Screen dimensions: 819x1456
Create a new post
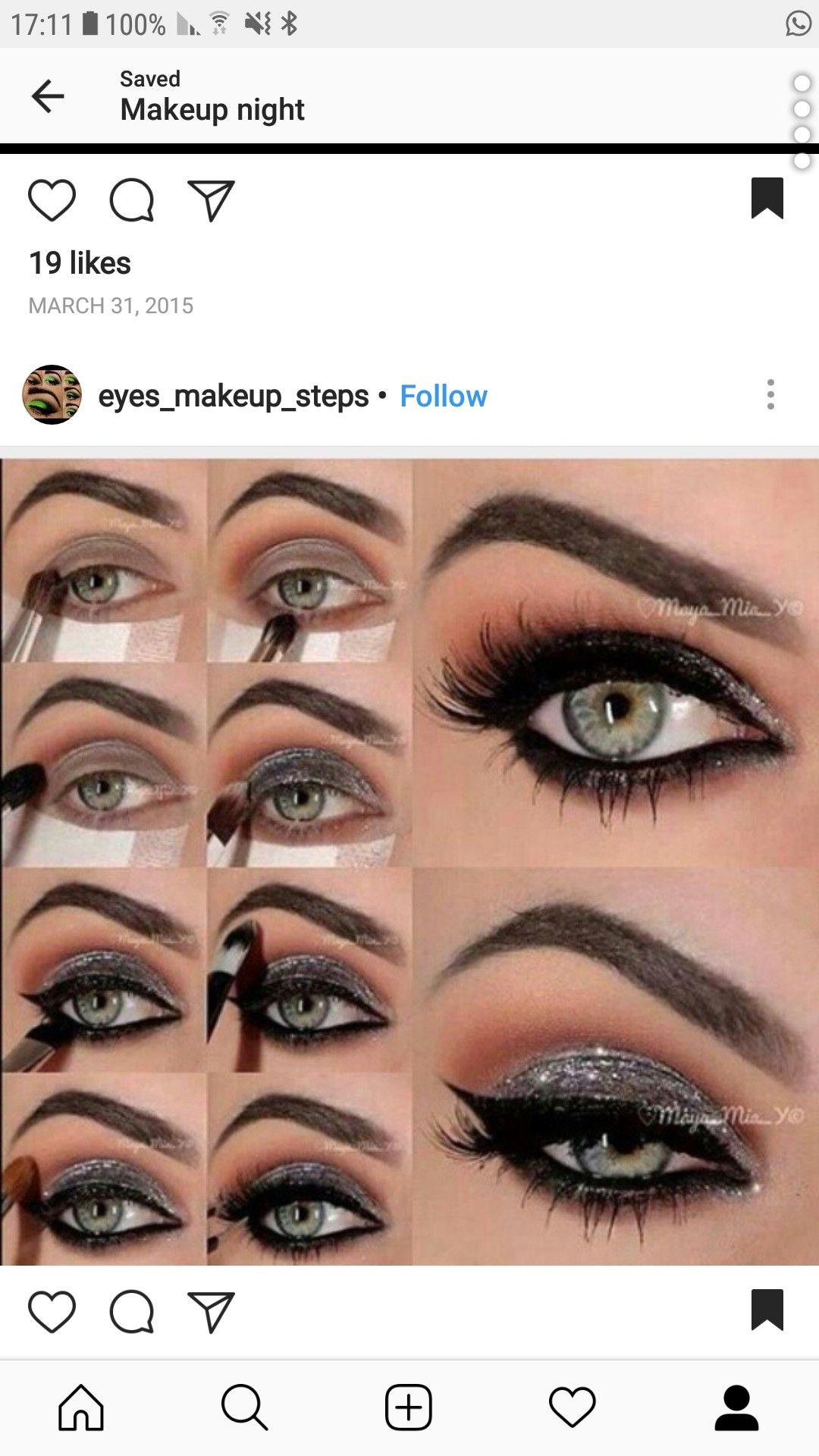[x=409, y=1407]
